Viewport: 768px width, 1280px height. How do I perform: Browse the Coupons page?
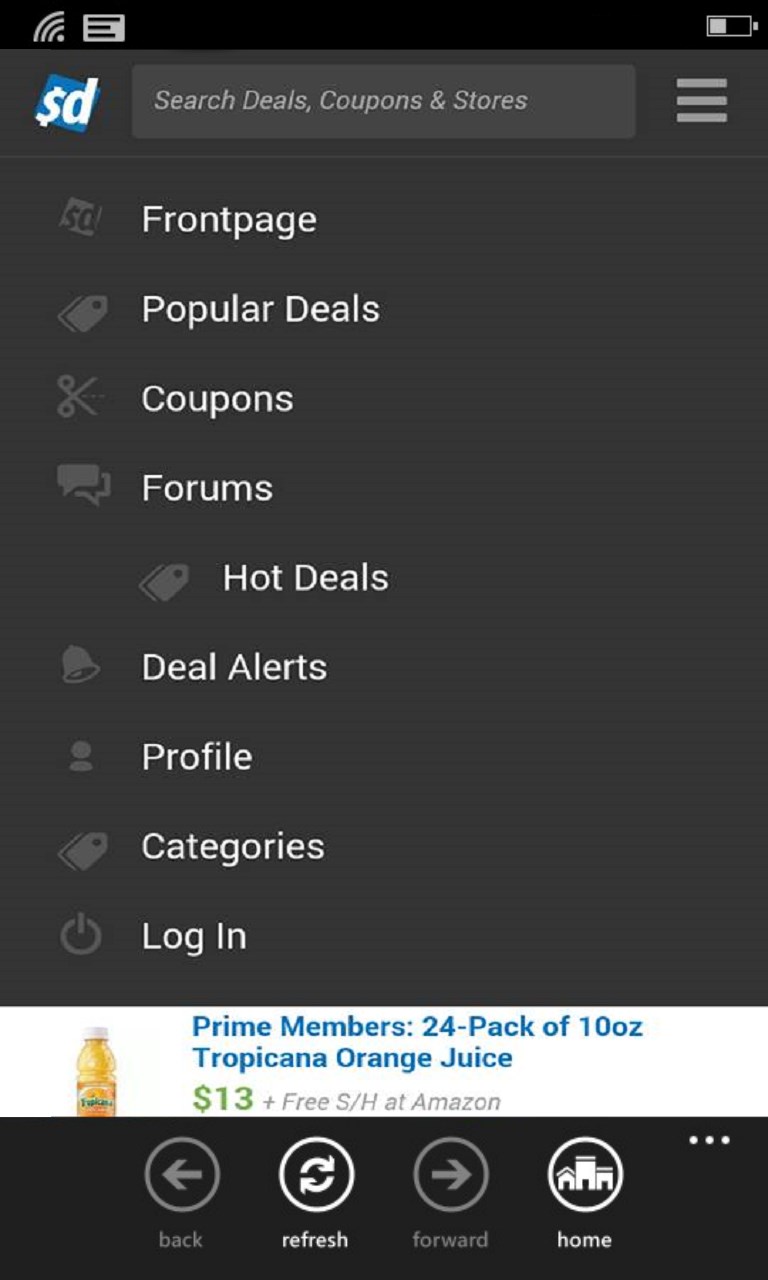[217, 399]
